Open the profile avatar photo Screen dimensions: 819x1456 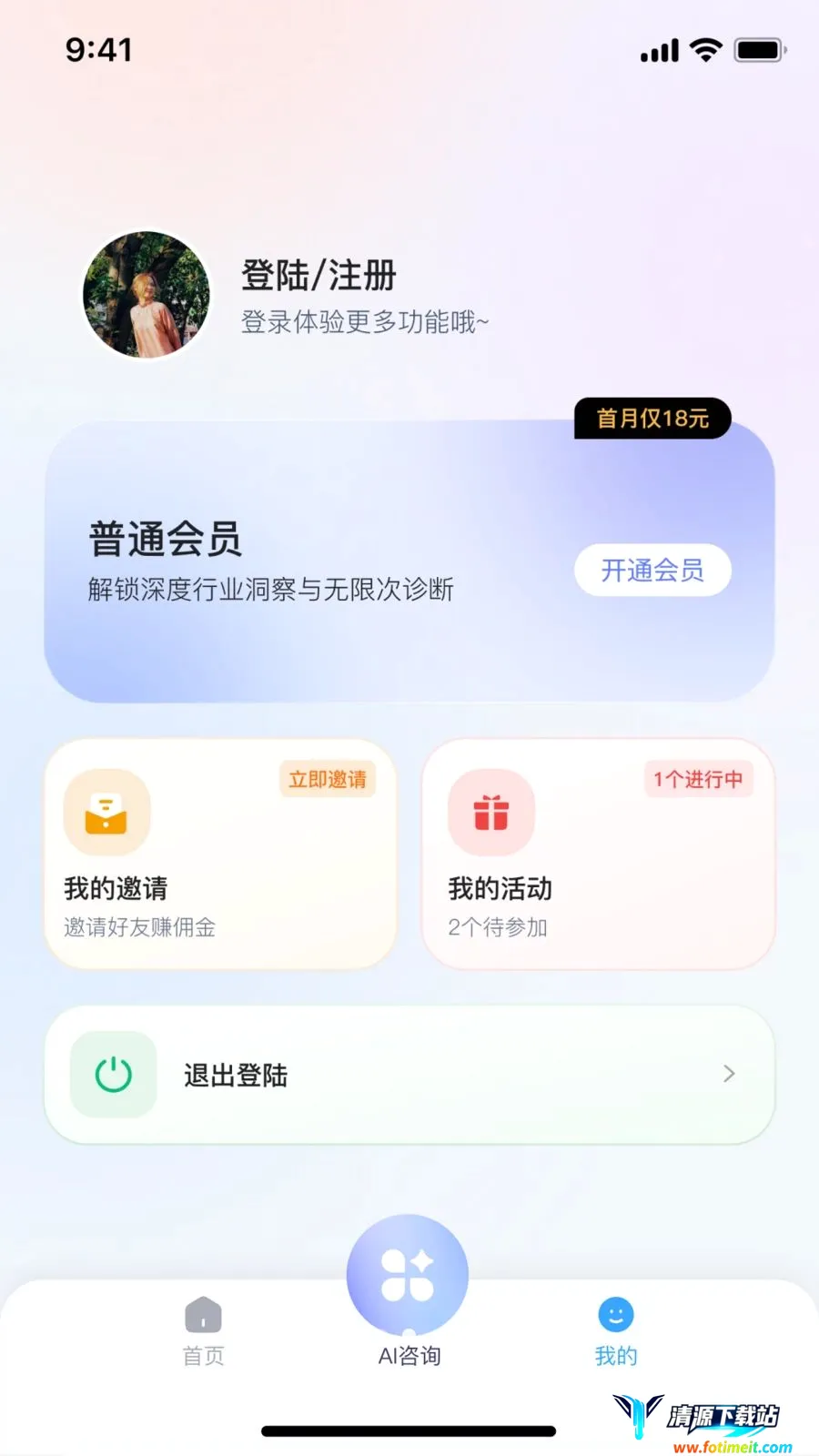pyautogui.click(x=146, y=294)
